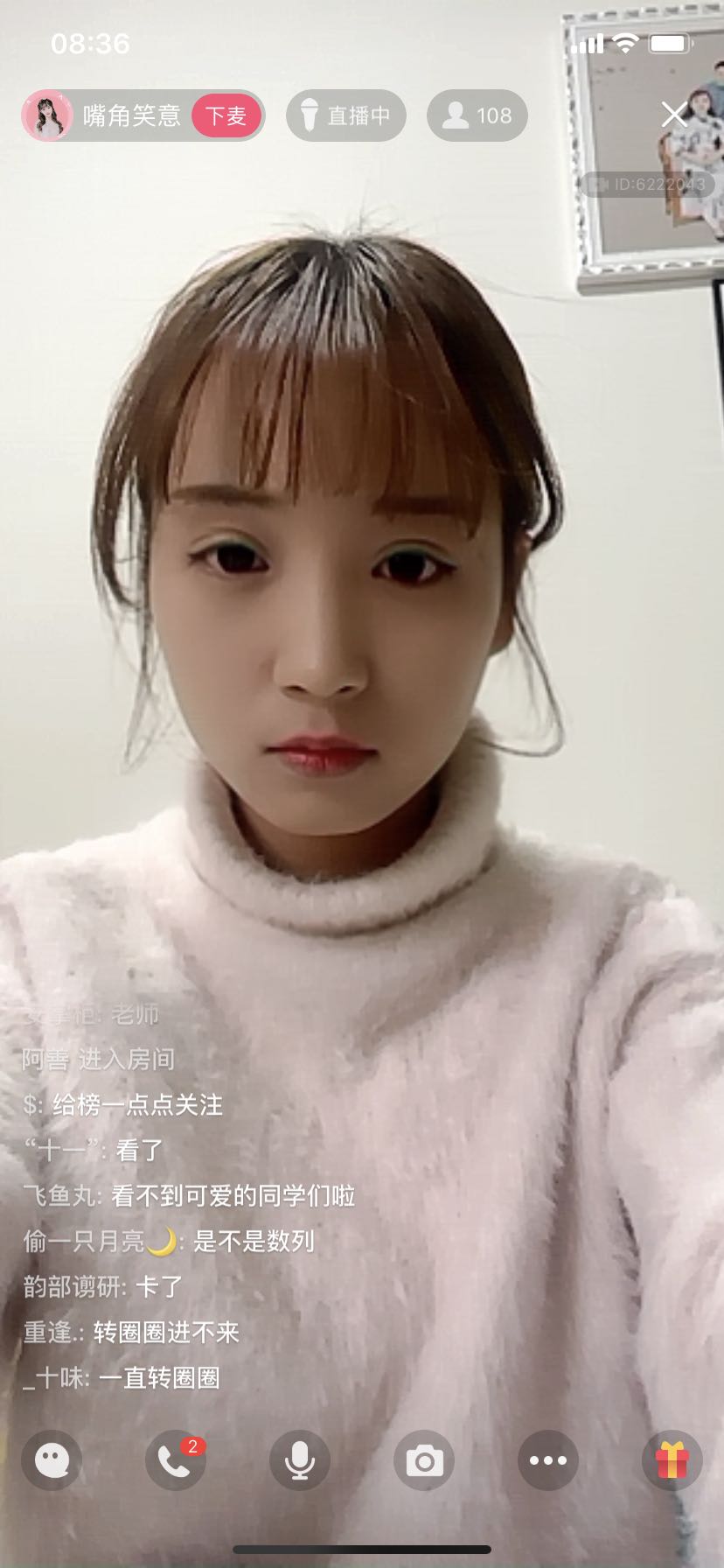Open the three-dot more options menu
The height and width of the screenshot is (1568, 724).
click(548, 1460)
